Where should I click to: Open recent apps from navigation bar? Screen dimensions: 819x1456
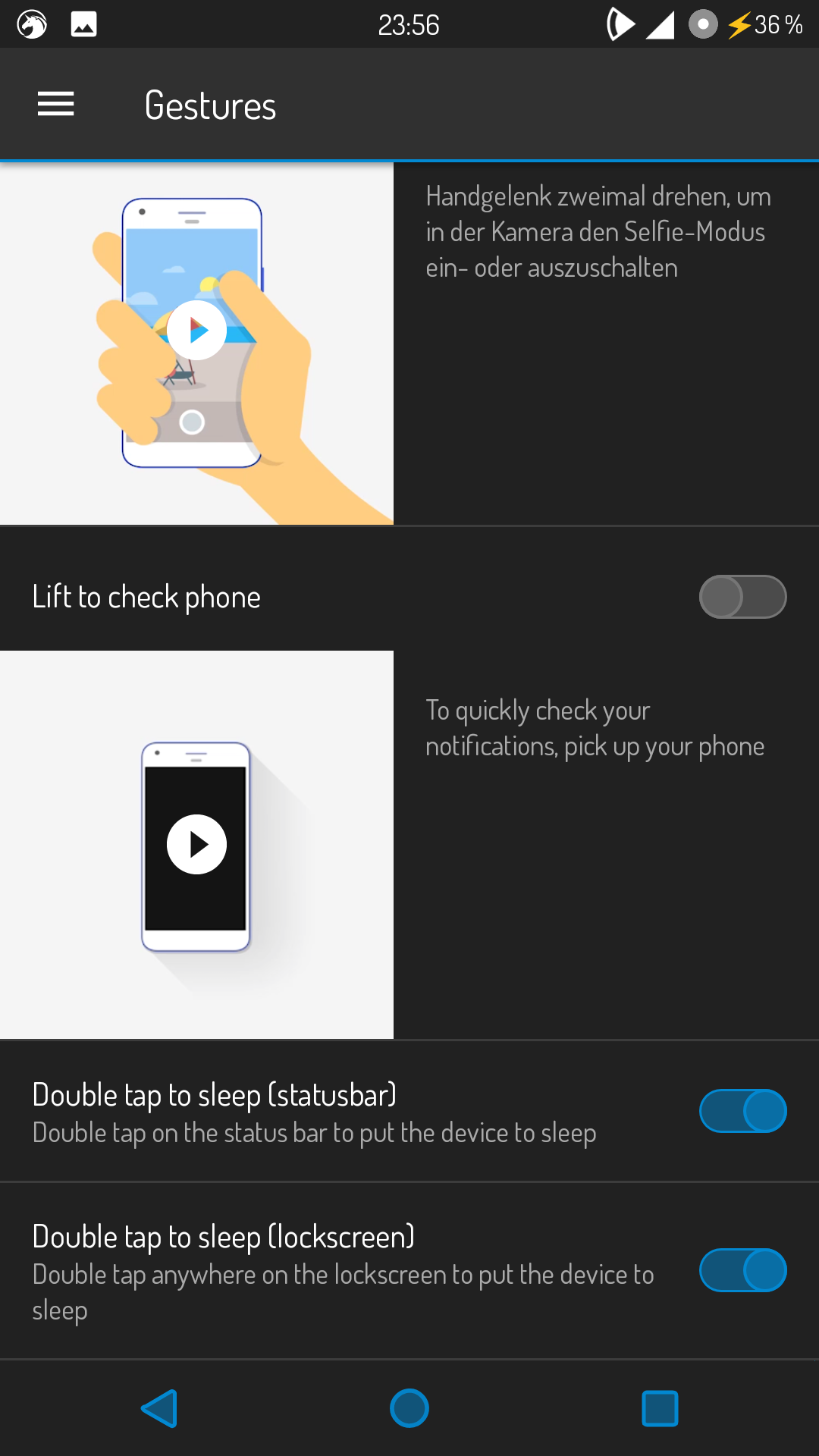(660, 1408)
